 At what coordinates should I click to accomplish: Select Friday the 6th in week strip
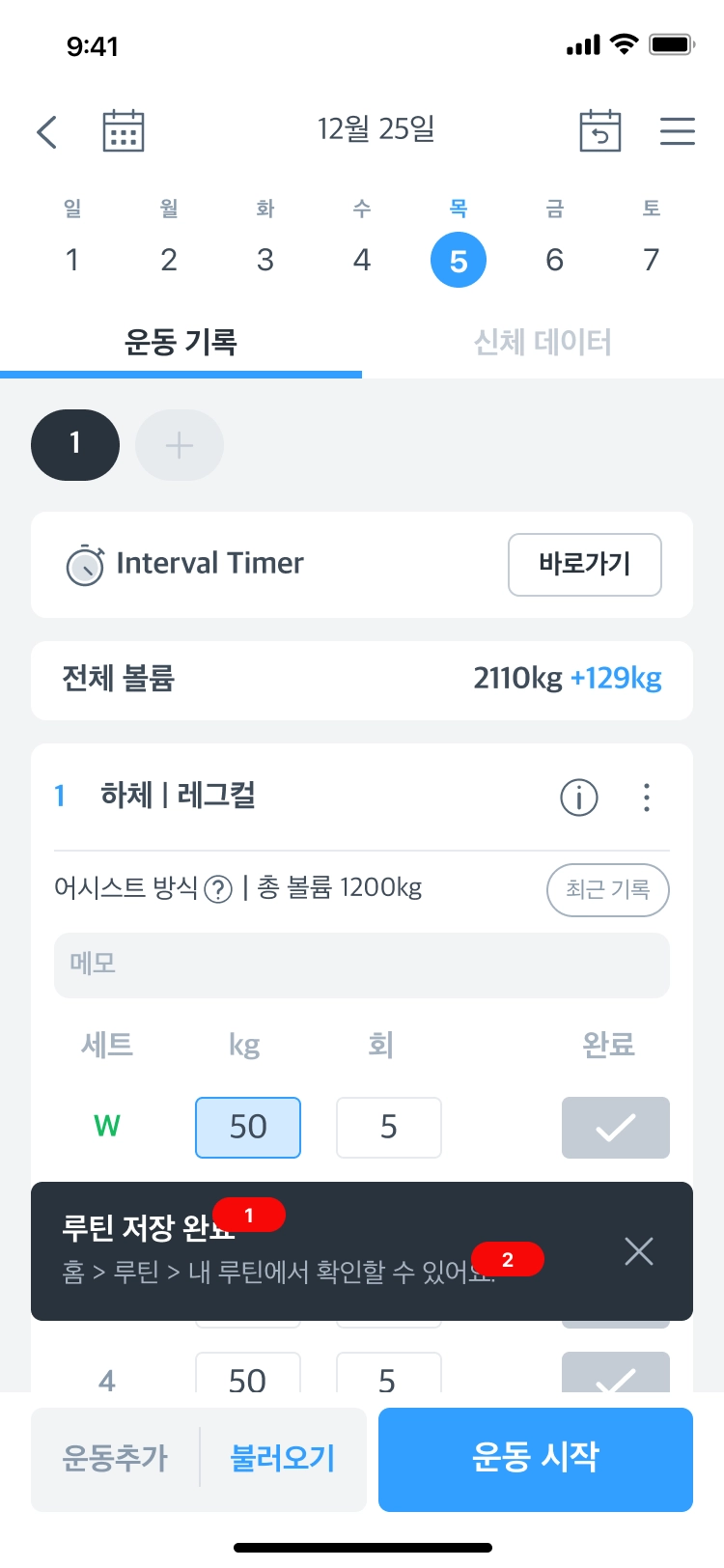(555, 259)
